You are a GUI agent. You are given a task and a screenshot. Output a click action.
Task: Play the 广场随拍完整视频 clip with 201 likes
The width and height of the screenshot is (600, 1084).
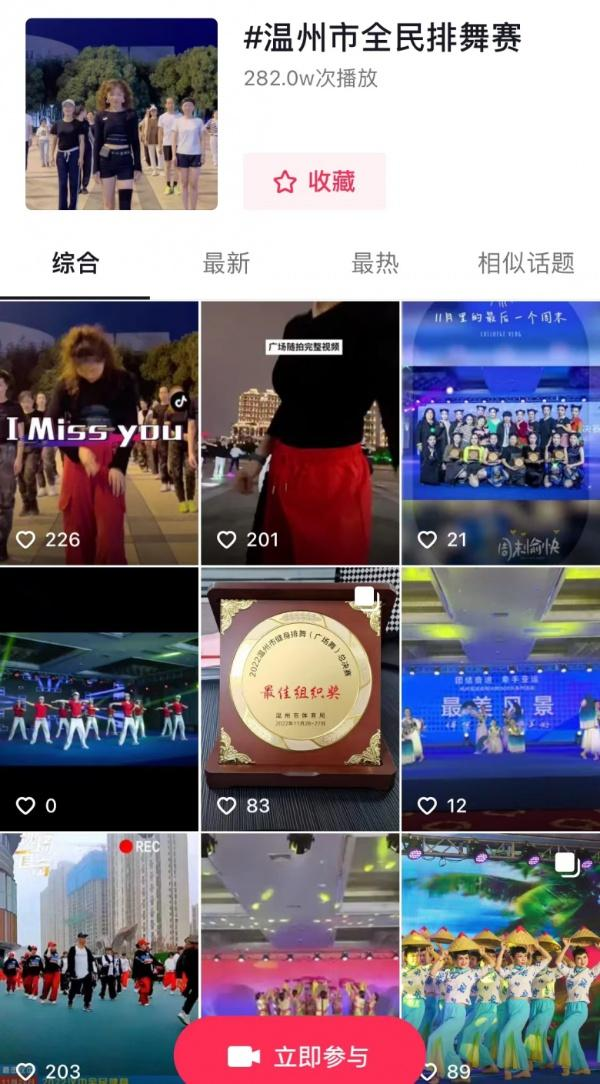pyautogui.click(x=299, y=432)
